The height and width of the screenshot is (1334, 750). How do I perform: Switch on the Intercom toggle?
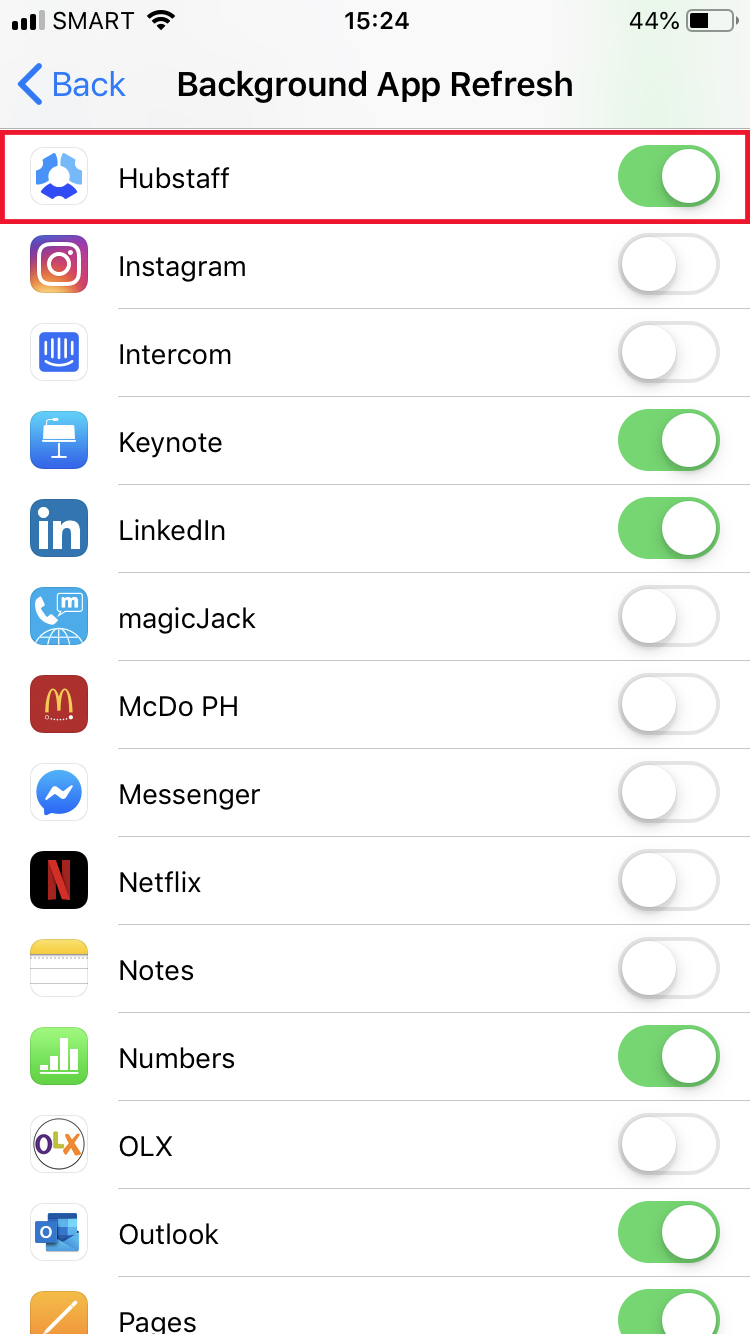point(669,354)
